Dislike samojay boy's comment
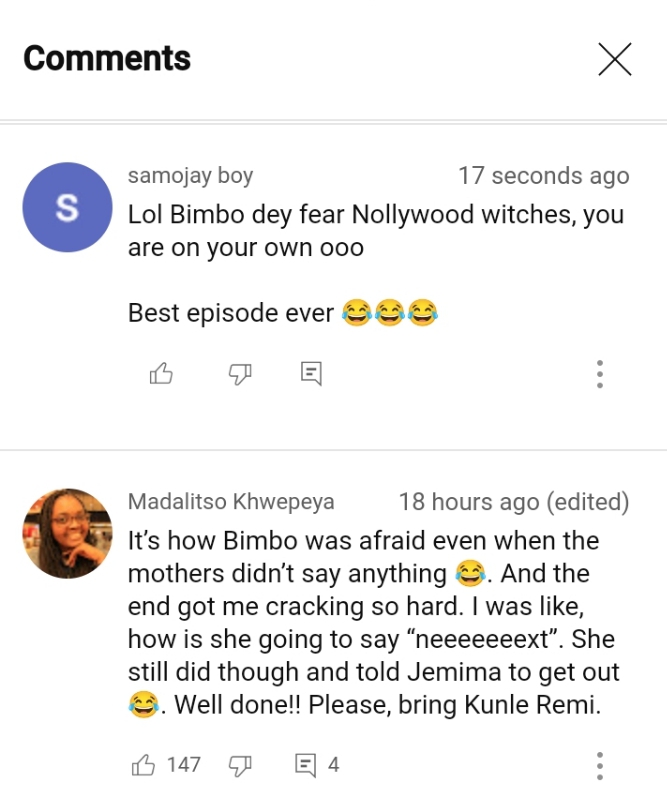 point(240,374)
